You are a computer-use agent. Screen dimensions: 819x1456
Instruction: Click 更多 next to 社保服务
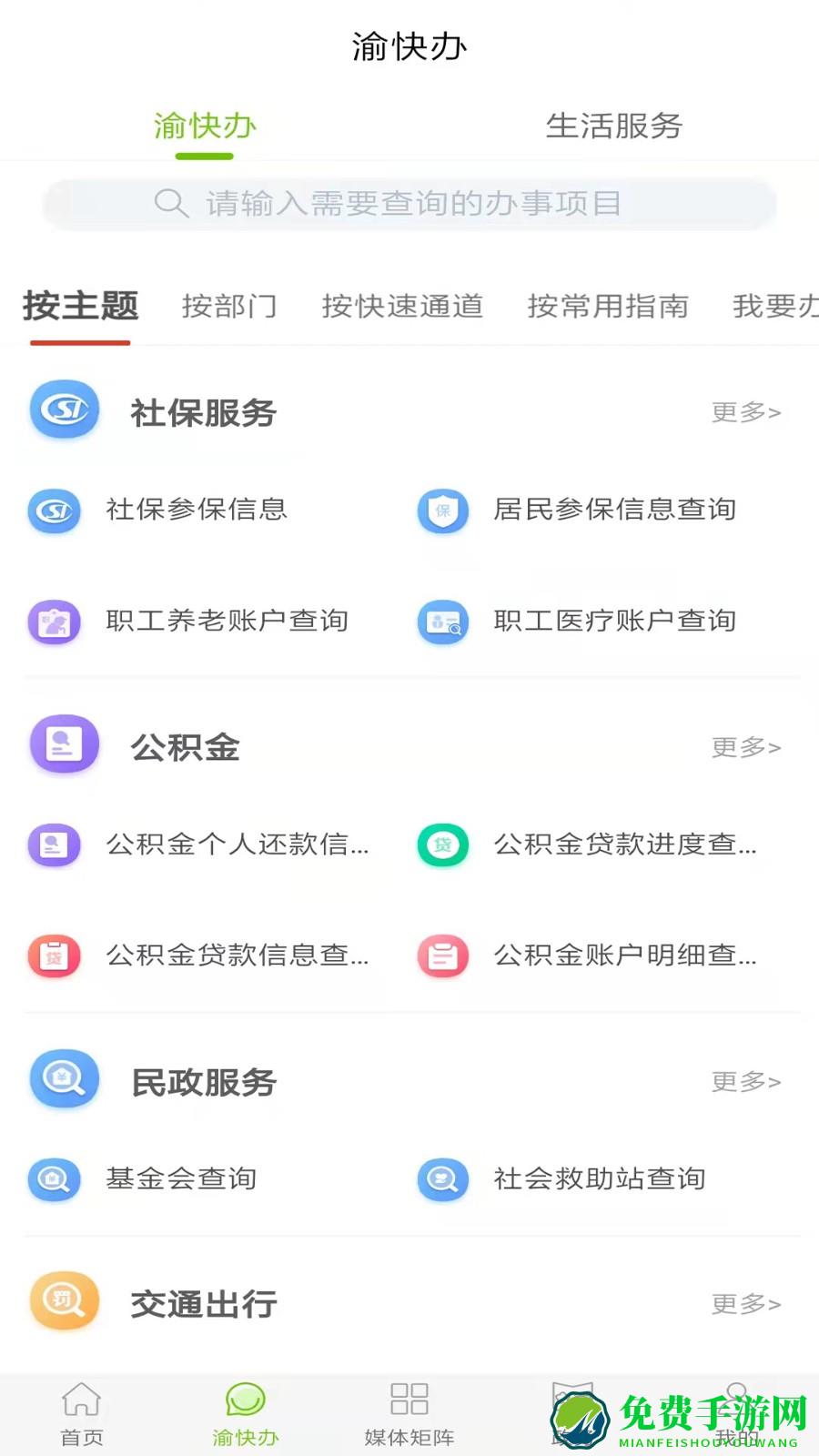pyautogui.click(x=745, y=412)
